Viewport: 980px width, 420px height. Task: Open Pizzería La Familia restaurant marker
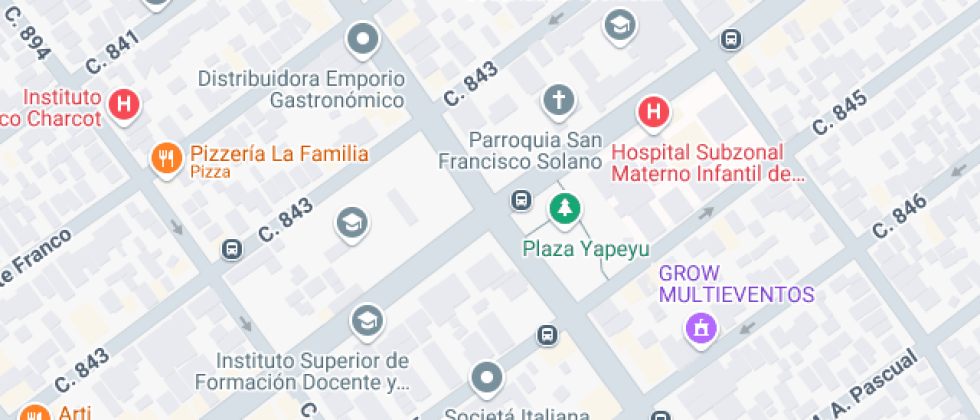[x=167, y=159]
